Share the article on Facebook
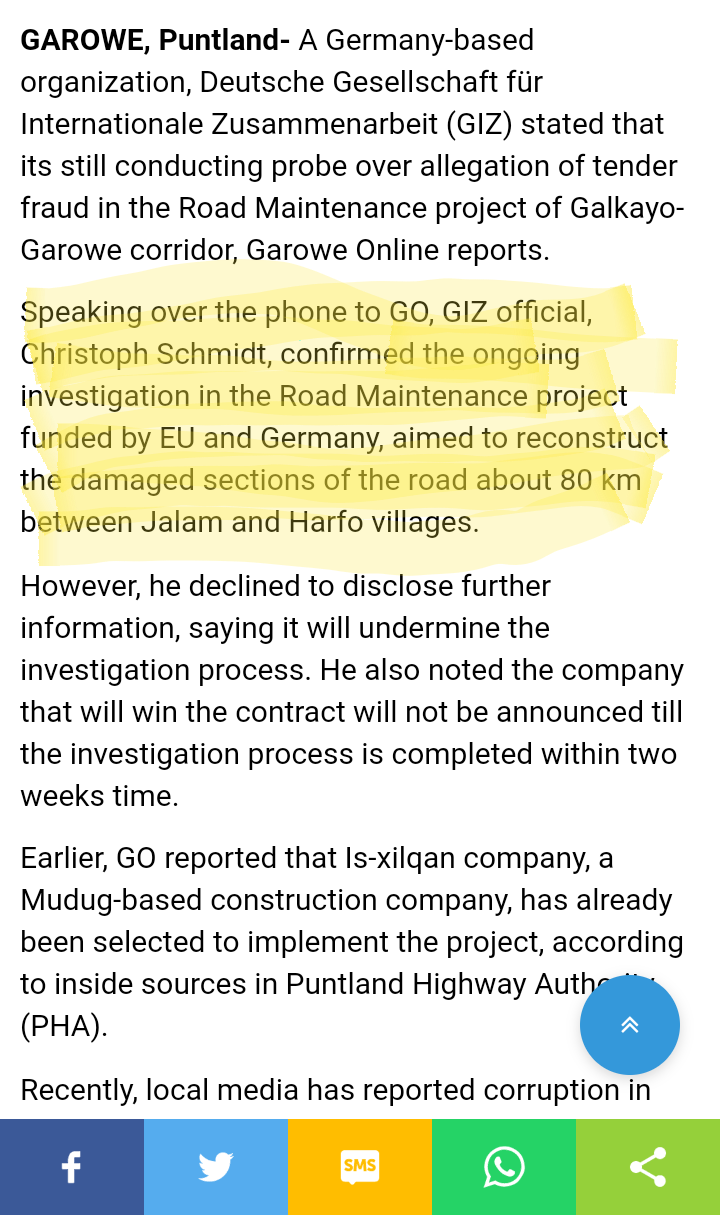The image size is (720, 1215). tap(71, 1167)
